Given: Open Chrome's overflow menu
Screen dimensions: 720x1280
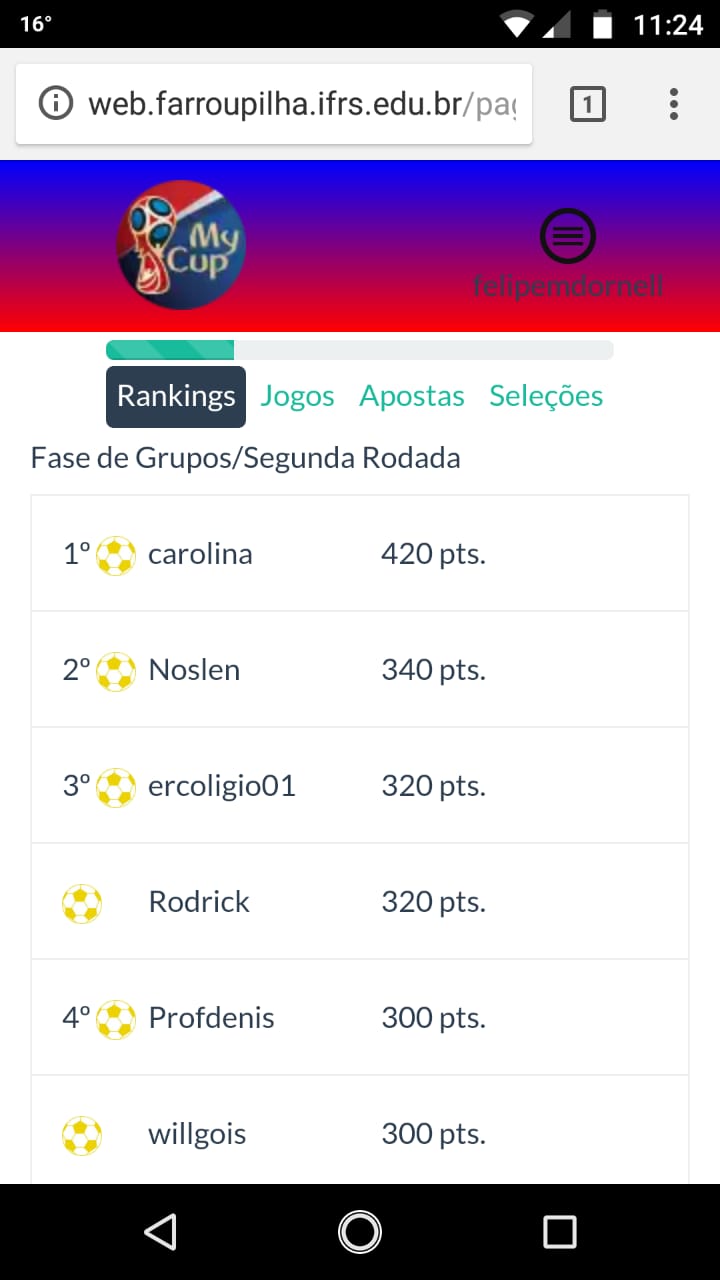Looking at the screenshot, I should [674, 104].
